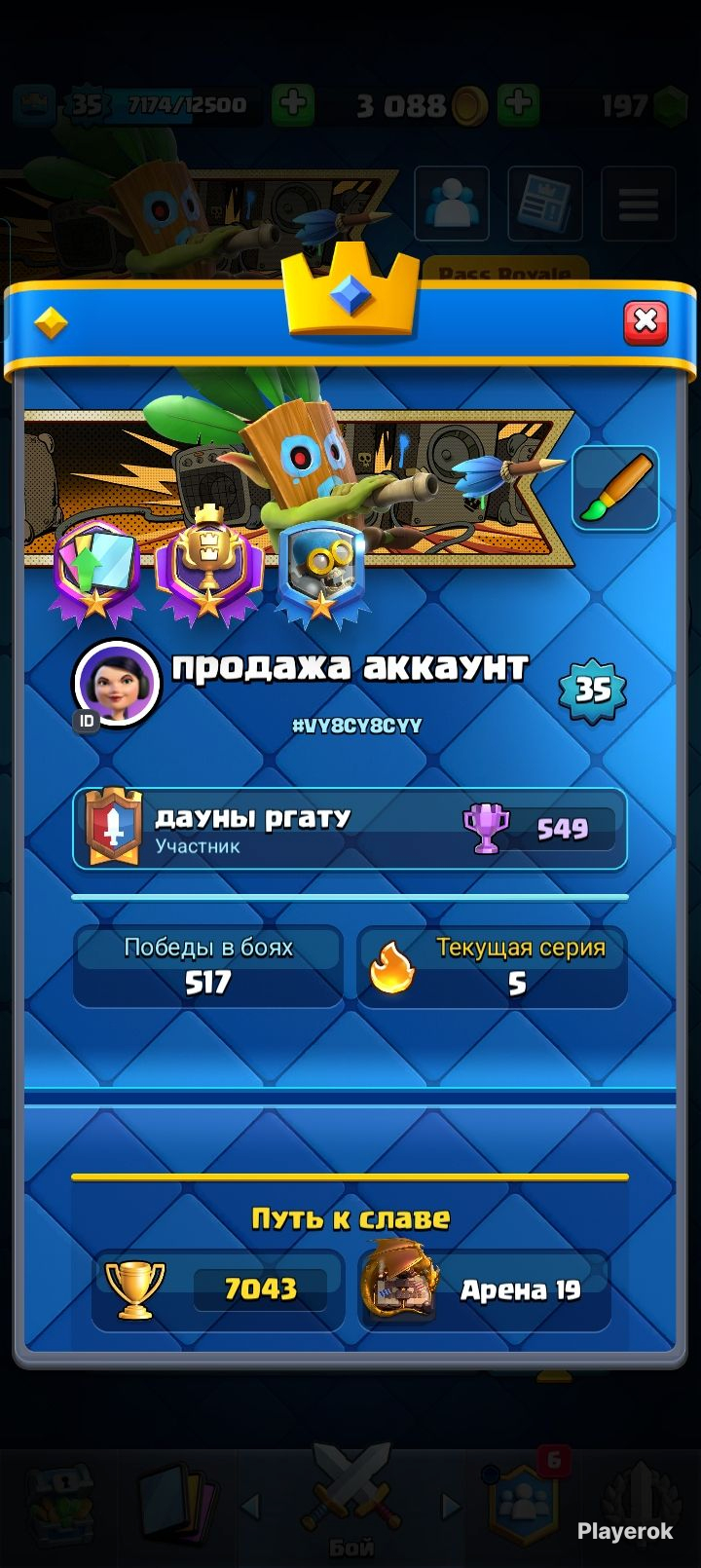
Task: View the blue skeleton goggles badge
Action: pos(321,573)
